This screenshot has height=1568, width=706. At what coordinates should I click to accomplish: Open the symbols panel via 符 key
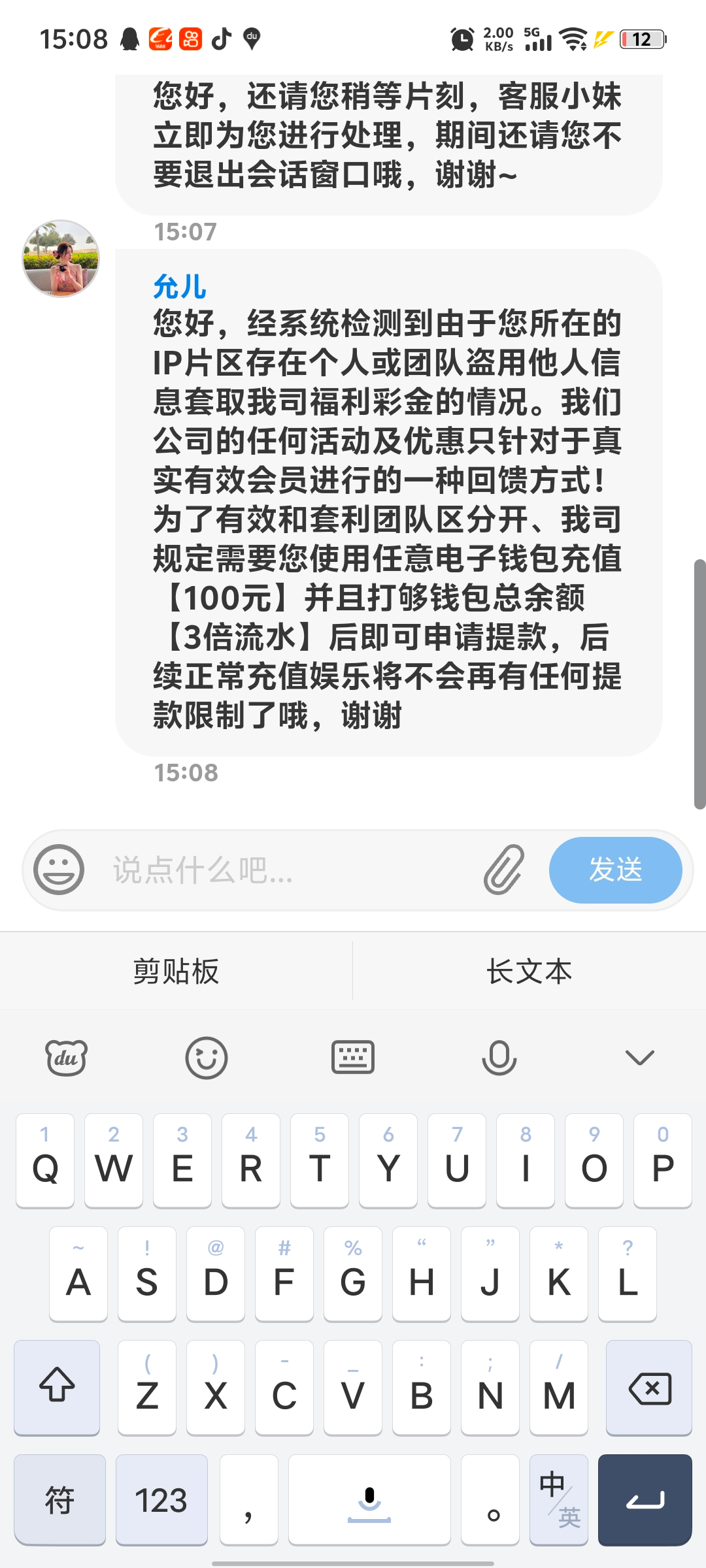pyautogui.click(x=59, y=1501)
